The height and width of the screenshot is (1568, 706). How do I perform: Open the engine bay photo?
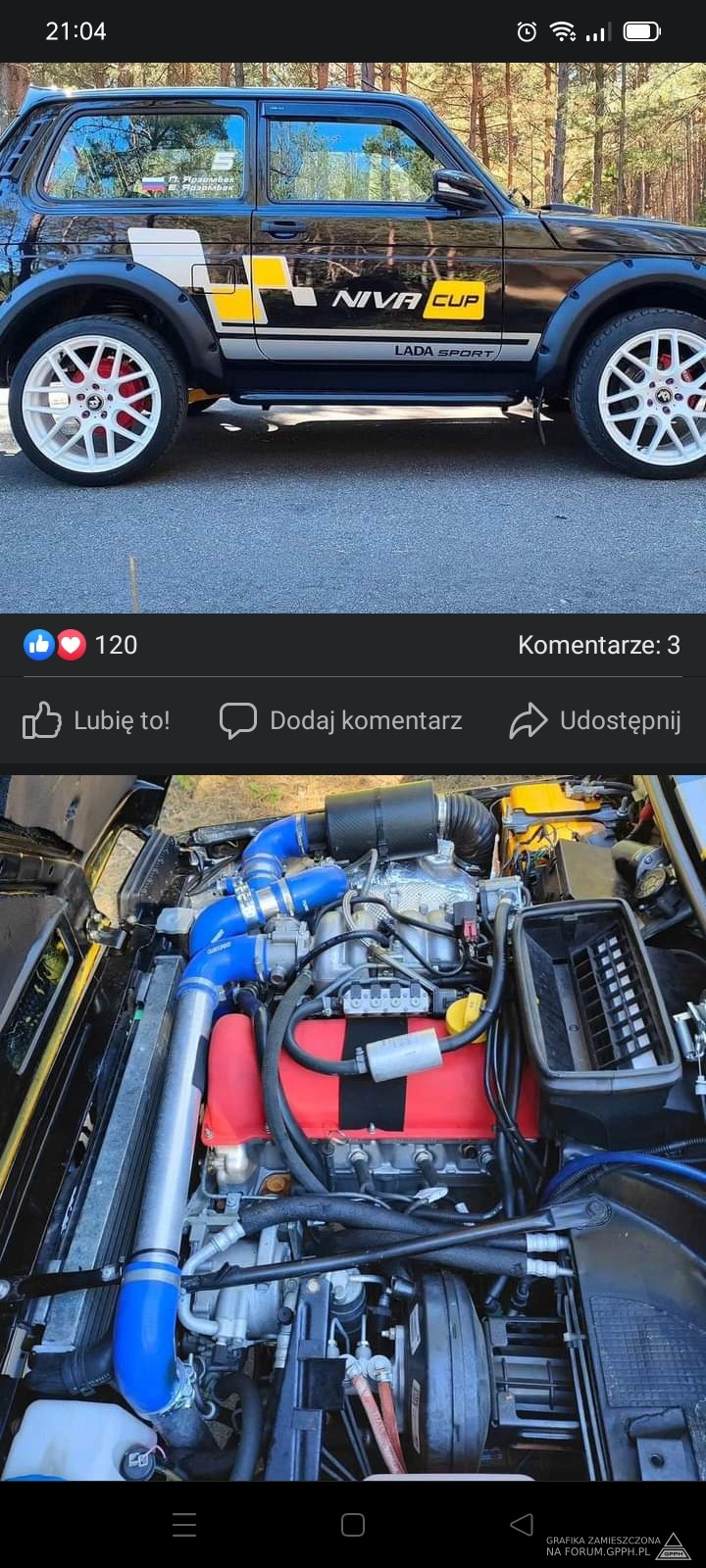353,1127
